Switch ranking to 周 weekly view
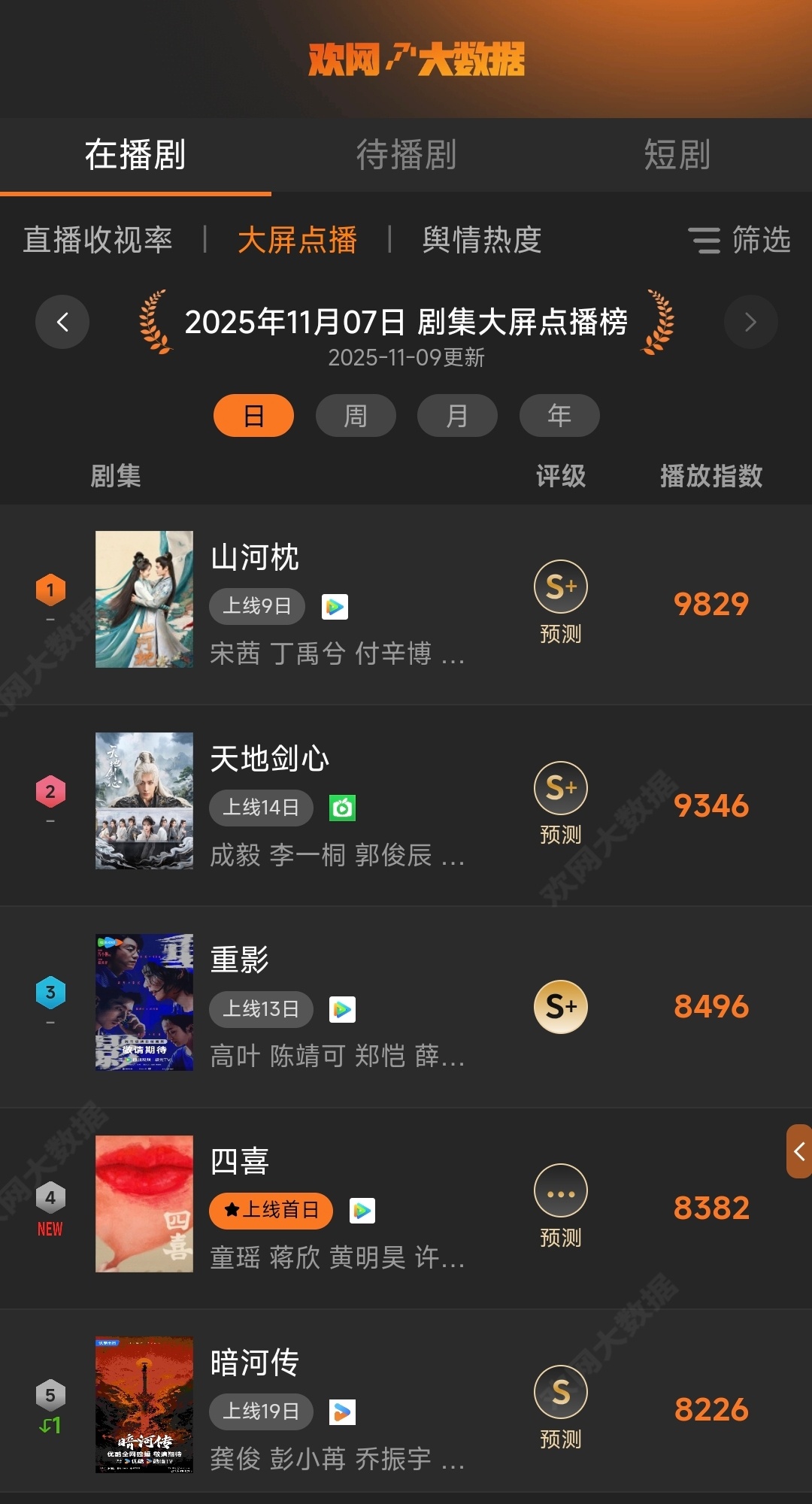 pyautogui.click(x=356, y=414)
